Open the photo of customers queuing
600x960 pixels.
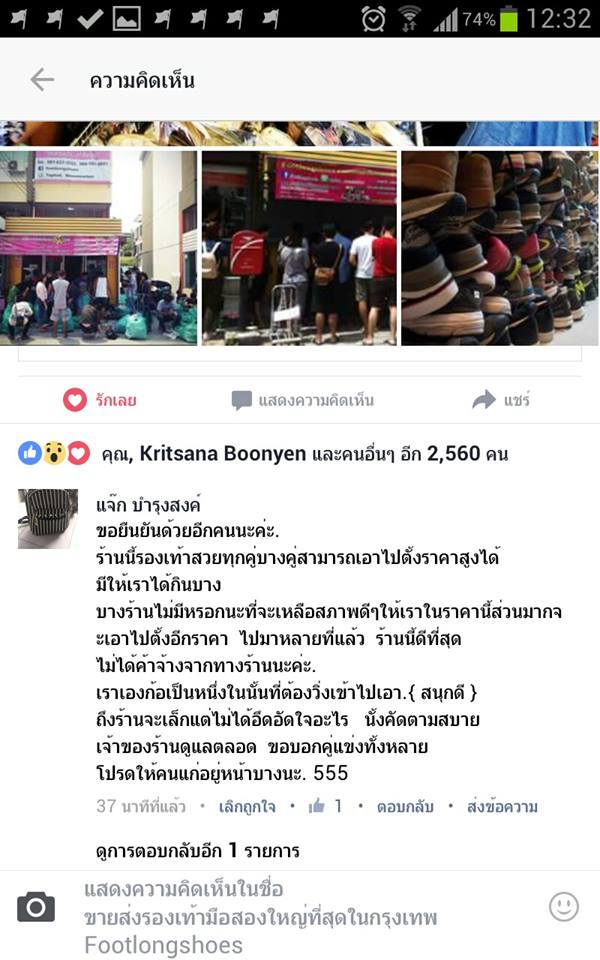[299, 247]
